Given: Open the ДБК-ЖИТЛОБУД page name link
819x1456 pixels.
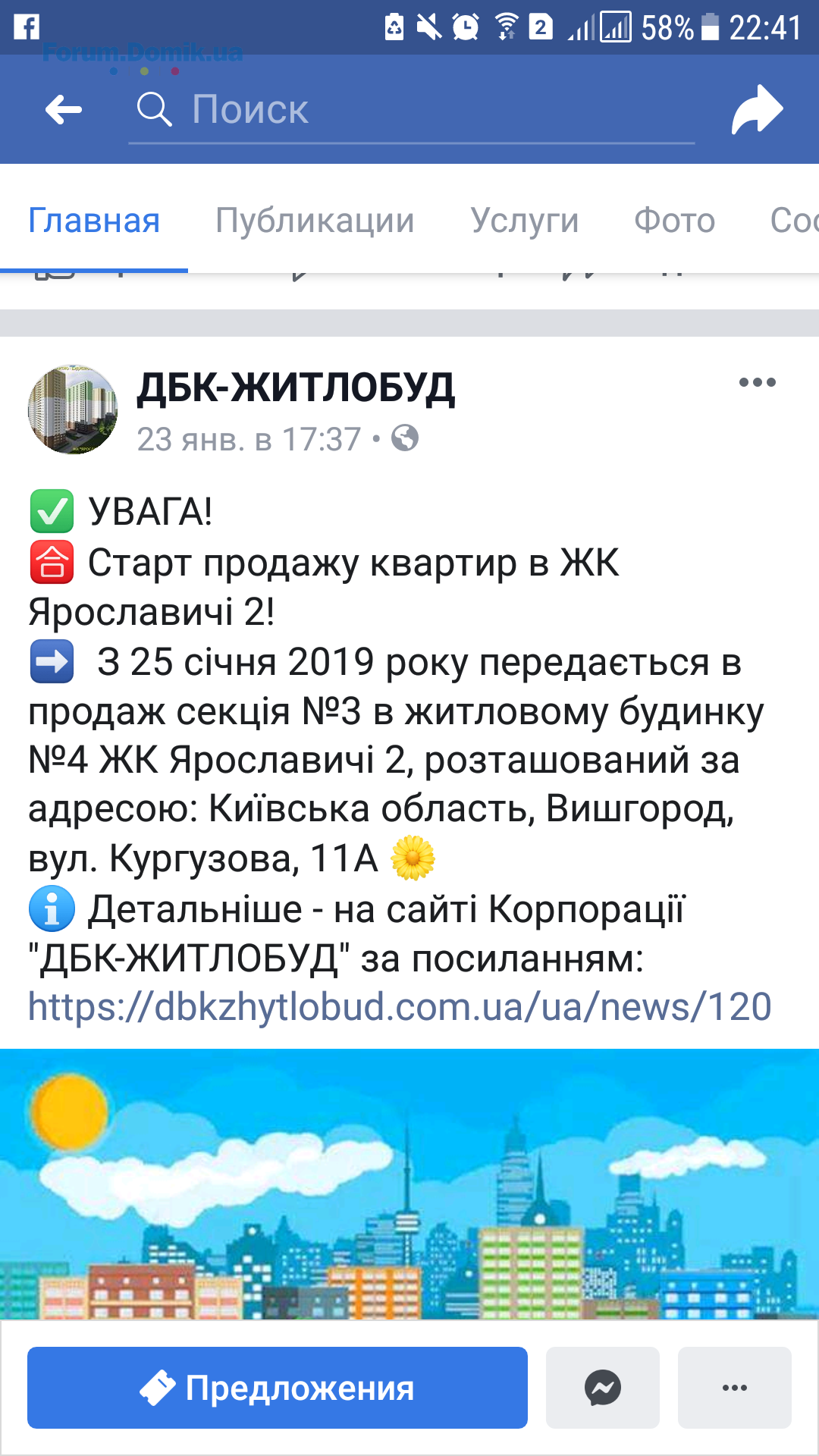Looking at the screenshot, I should [x=296, y=388].
